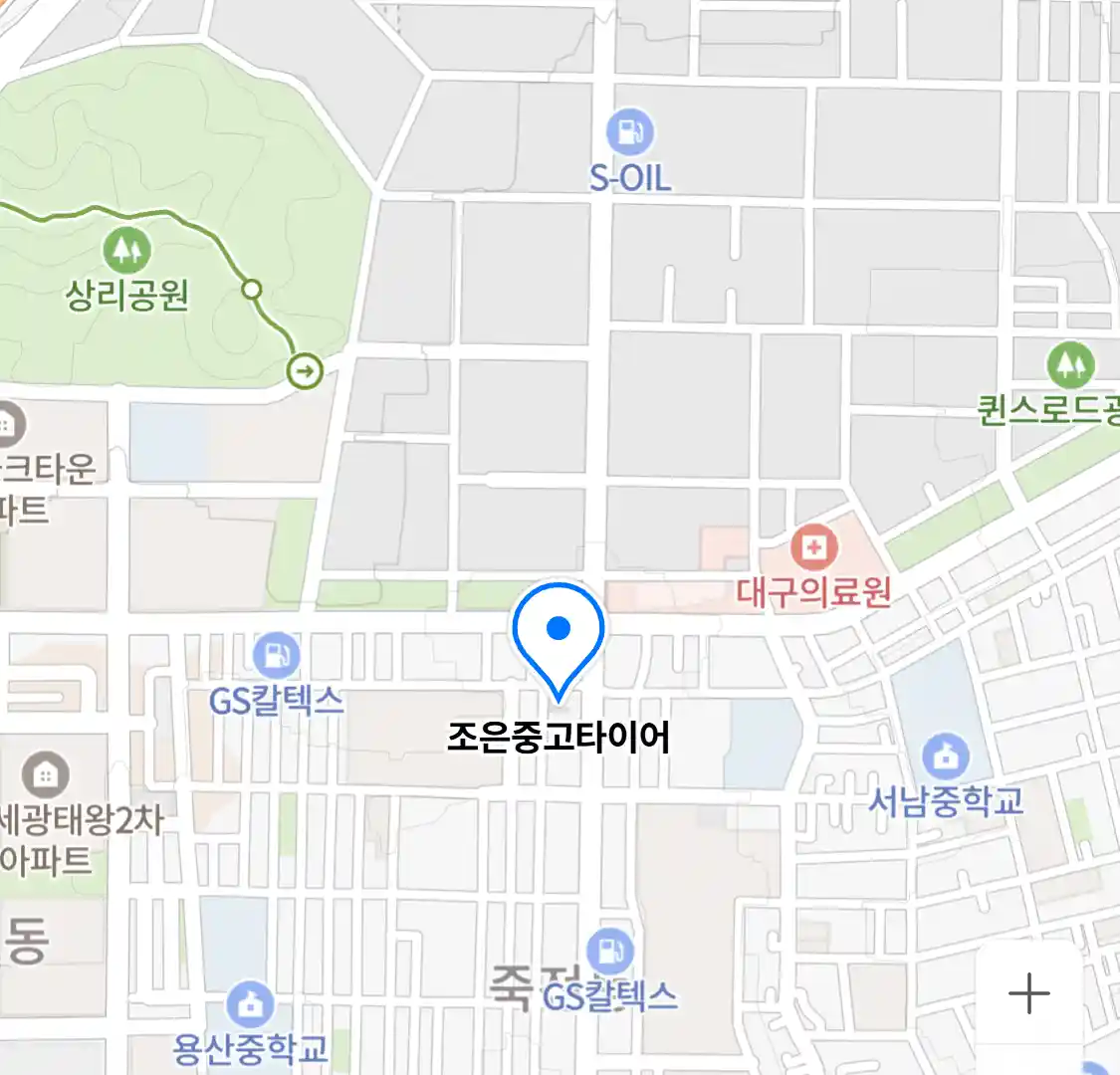Image resolution: width=1120 pixels, height=1075 pixels.
Task: Select the 용산중학교 school marker
Action: [250, 1005]
